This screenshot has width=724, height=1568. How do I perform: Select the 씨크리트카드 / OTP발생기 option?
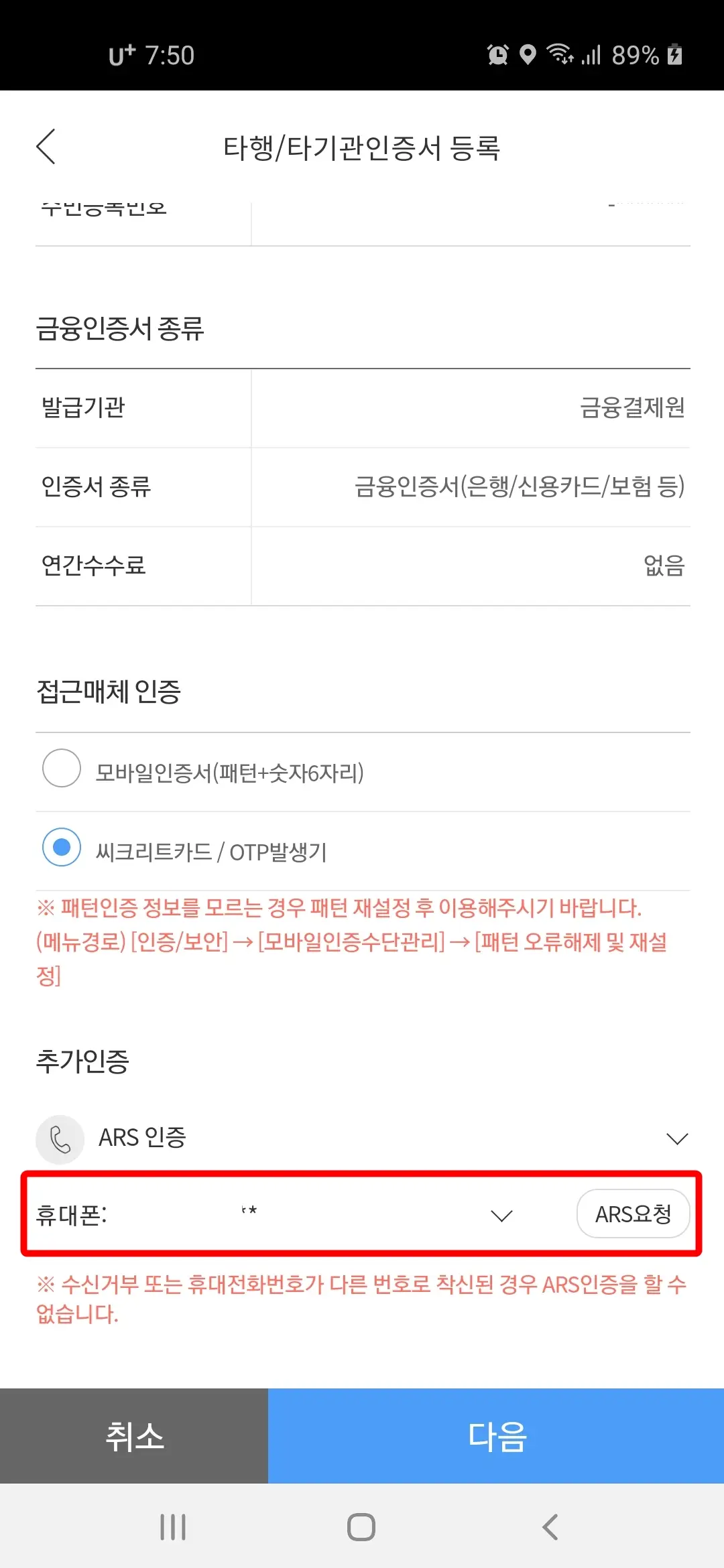tap(61, 847)
